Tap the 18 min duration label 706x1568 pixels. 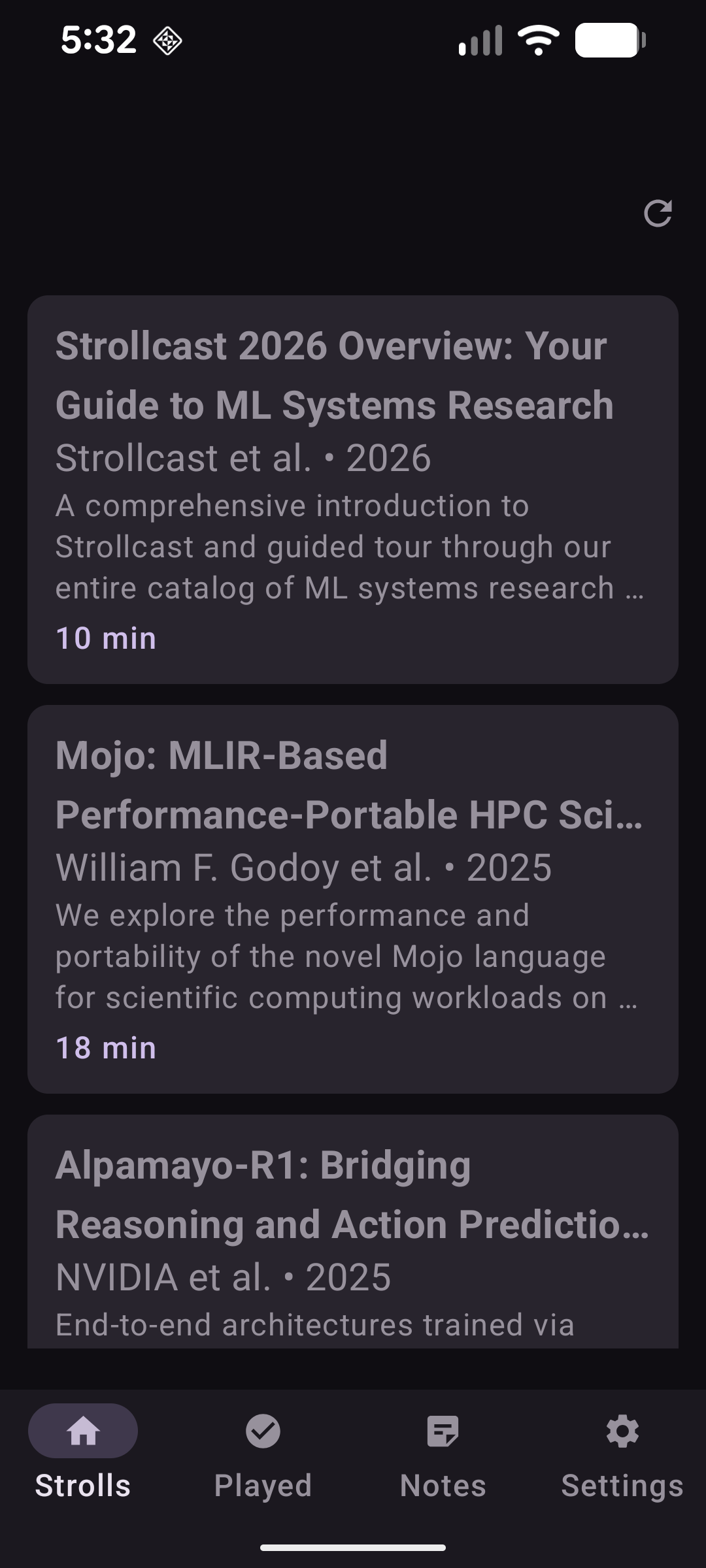coord(105,1047)
